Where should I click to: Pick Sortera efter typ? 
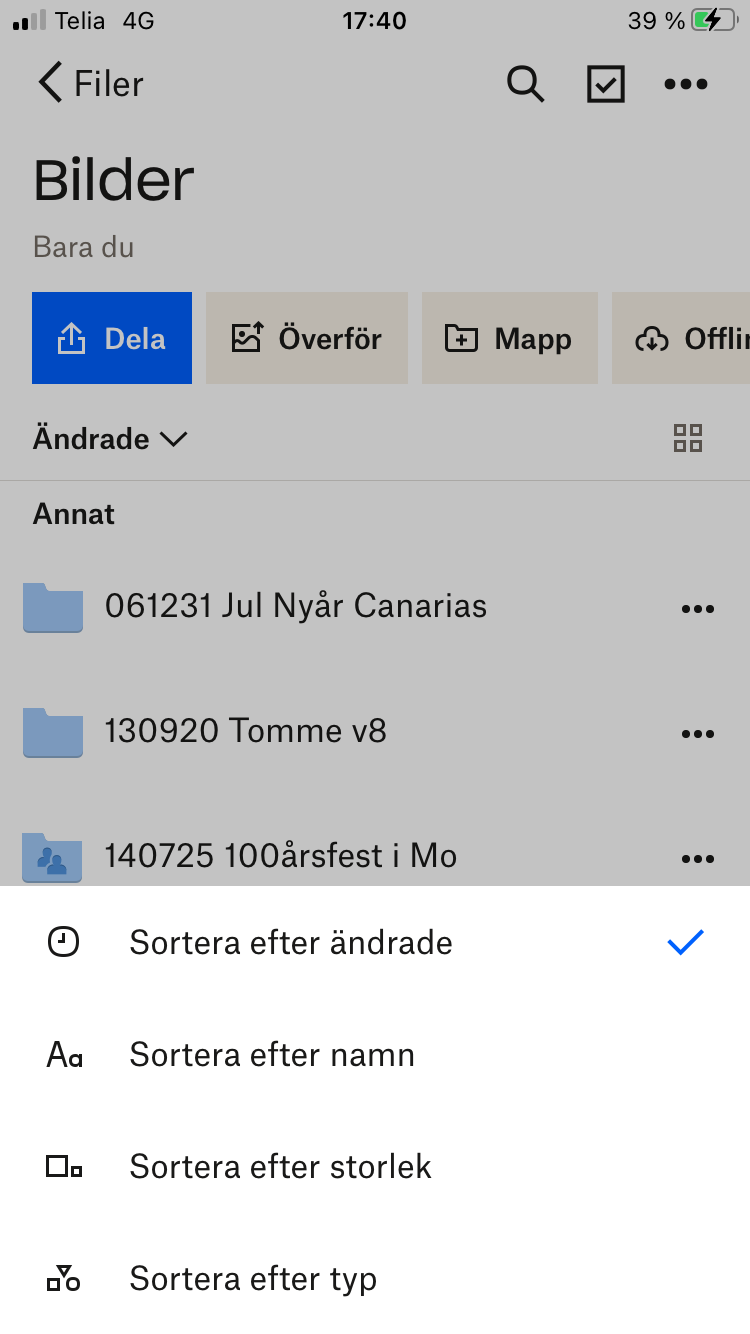pyautogui.click(x=253, y=1279)
